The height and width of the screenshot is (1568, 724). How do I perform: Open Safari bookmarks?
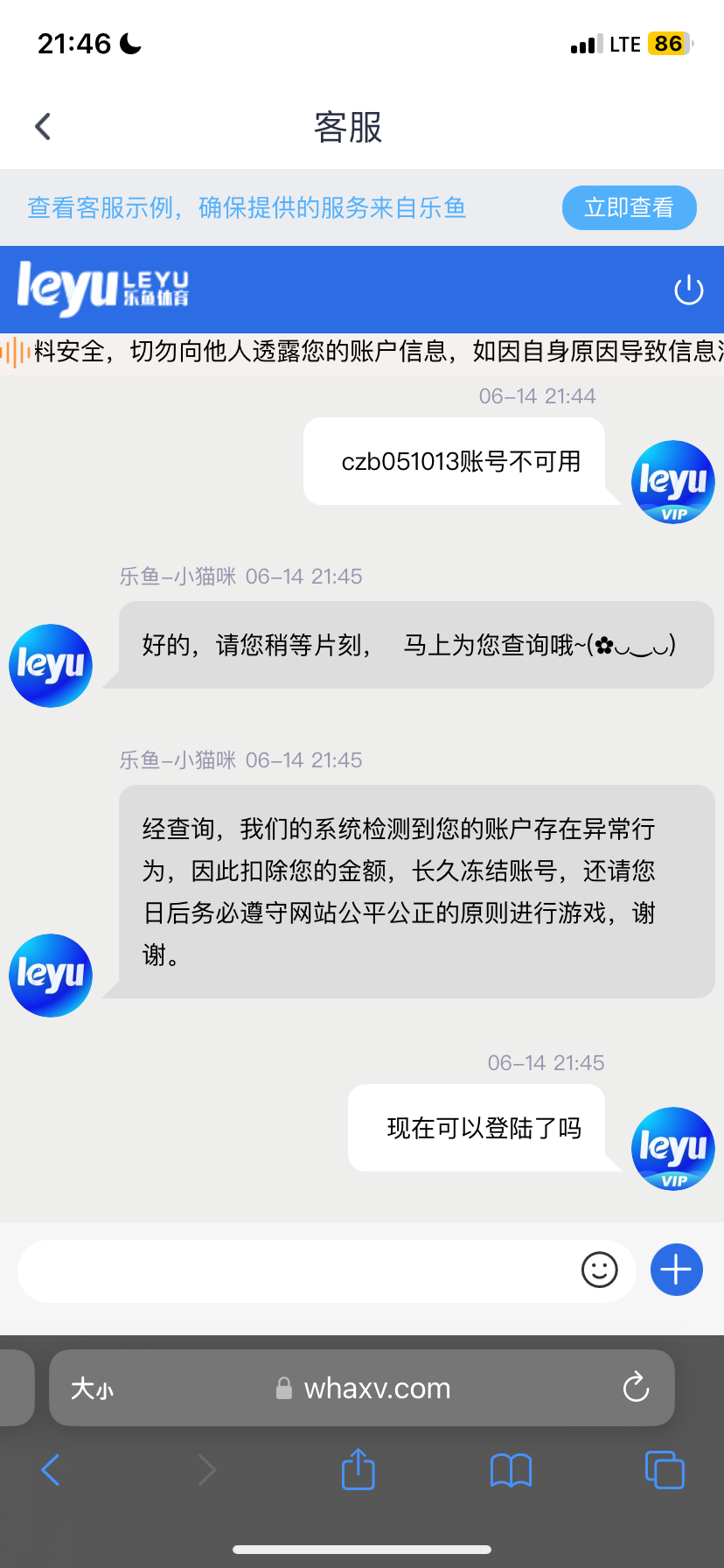click(511, 1470)
